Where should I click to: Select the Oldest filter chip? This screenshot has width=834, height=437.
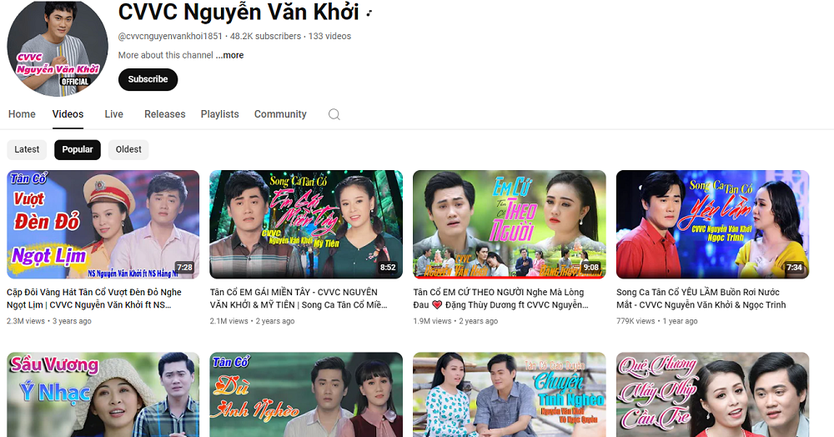tap(129, 149)
